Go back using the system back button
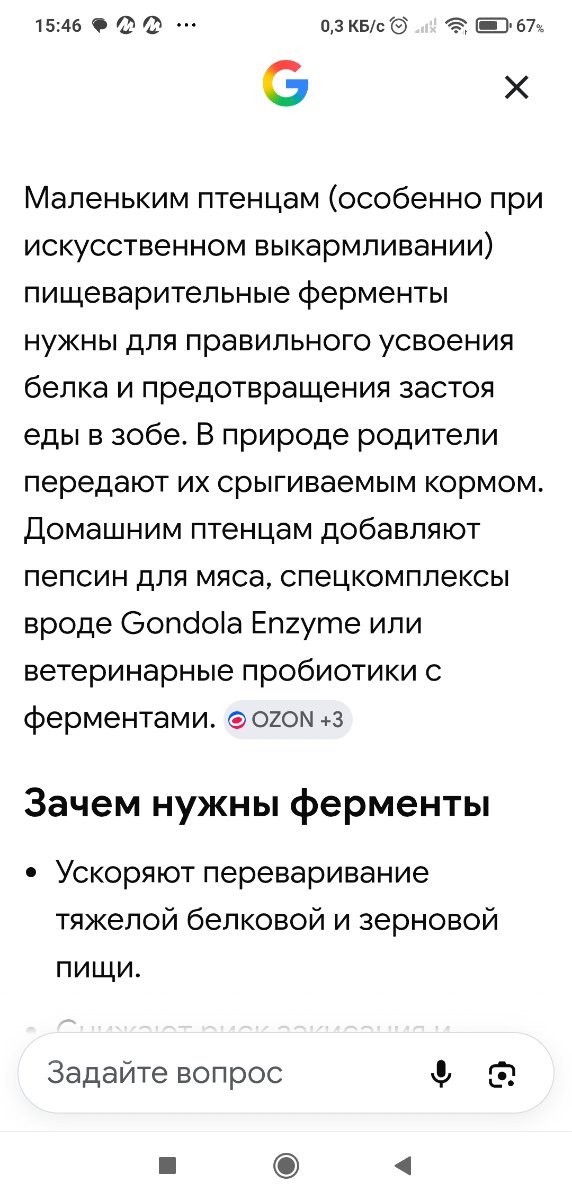The image size is (572, 1200). pos(403,1164)
